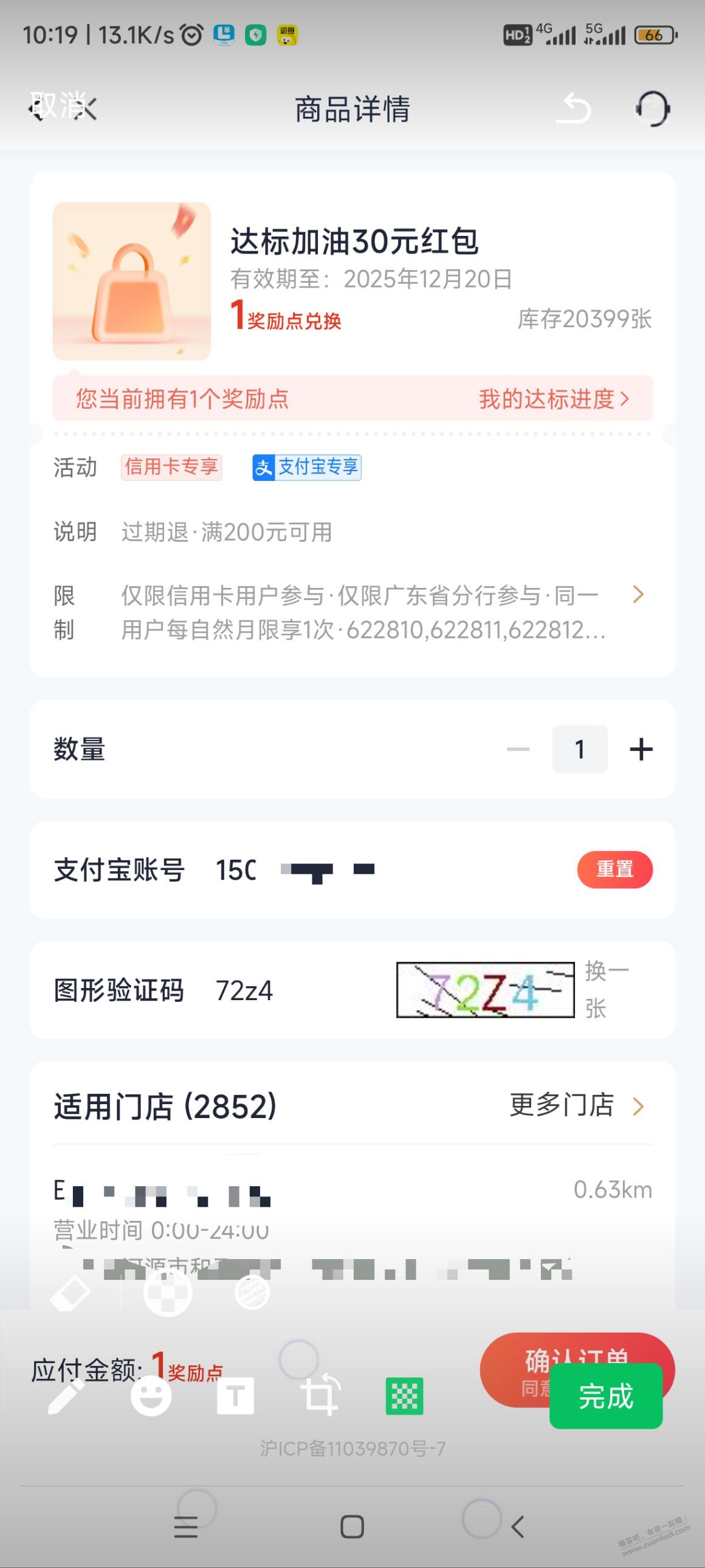Refresh the captcha with 换一张
The width and height of the screenshot is (705, 1568).
pos(606,989)
